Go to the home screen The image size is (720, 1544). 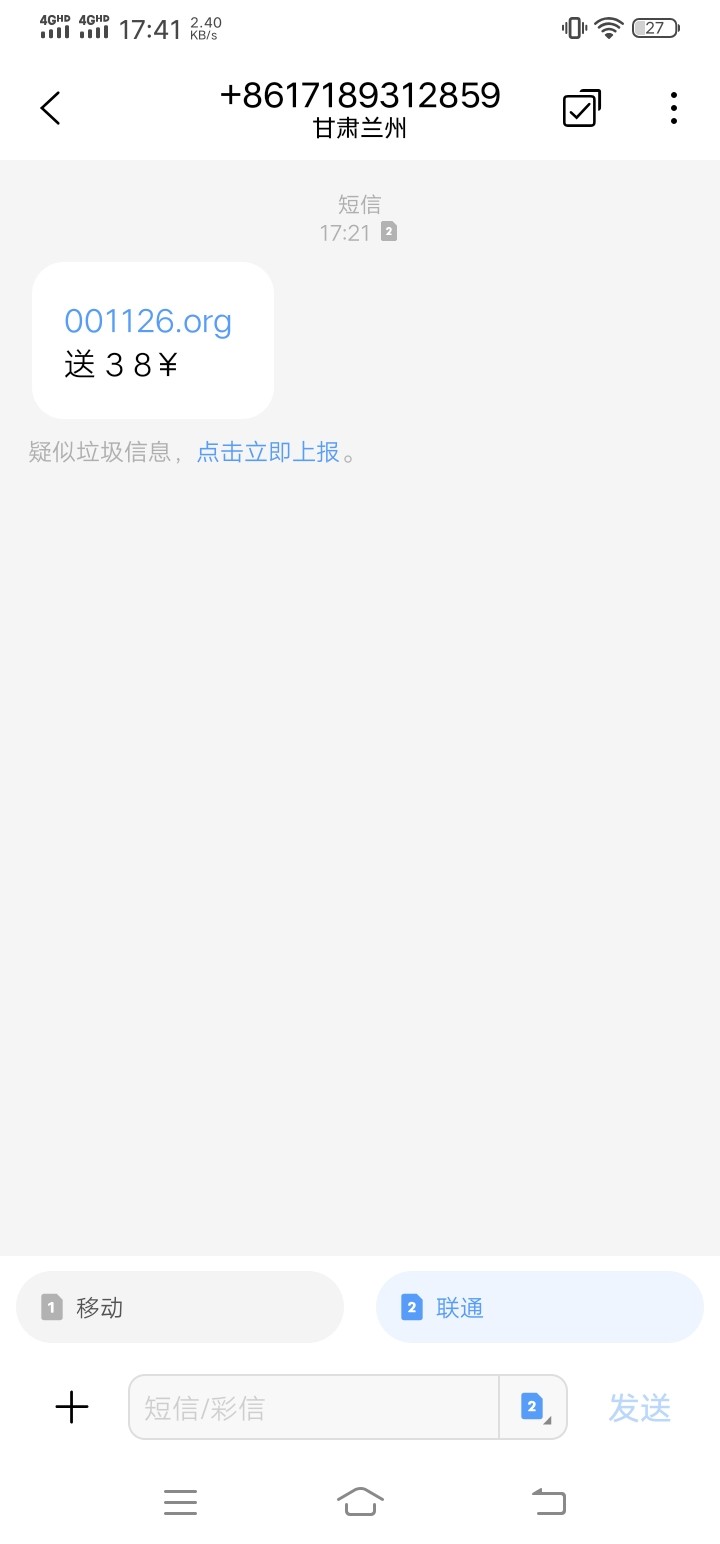pos(360,1502)
